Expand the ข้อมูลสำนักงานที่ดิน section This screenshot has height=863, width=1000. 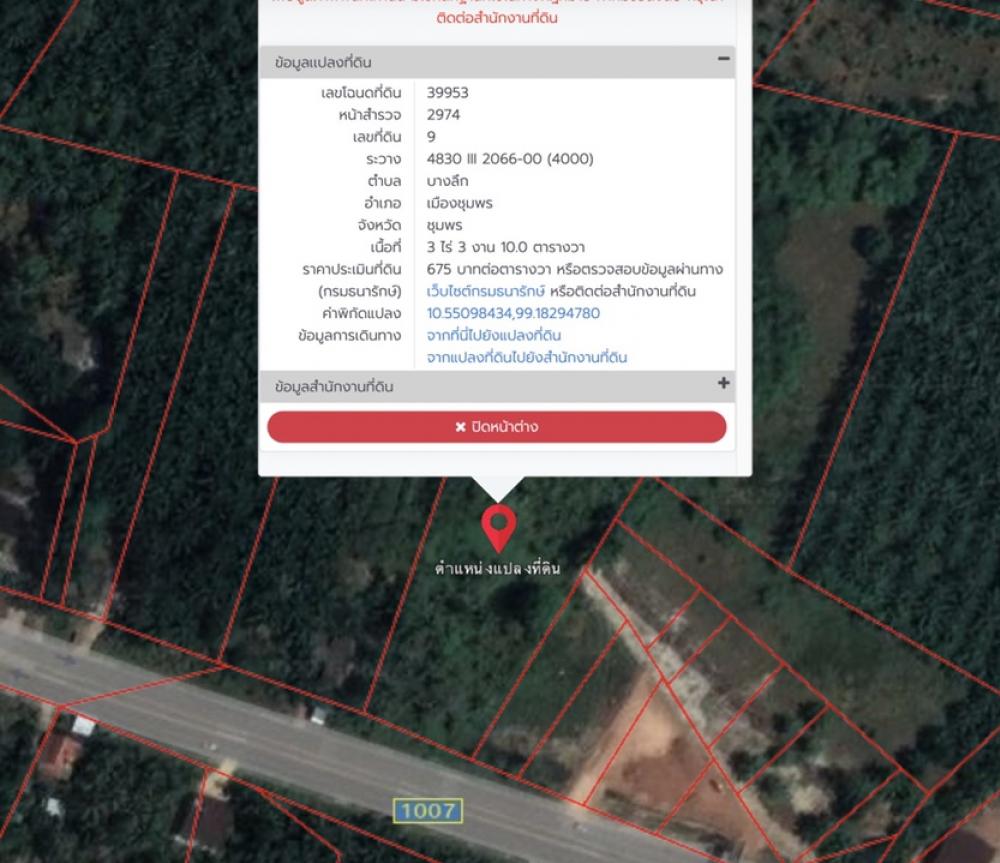pyautogui.click(x=723, y=384)
